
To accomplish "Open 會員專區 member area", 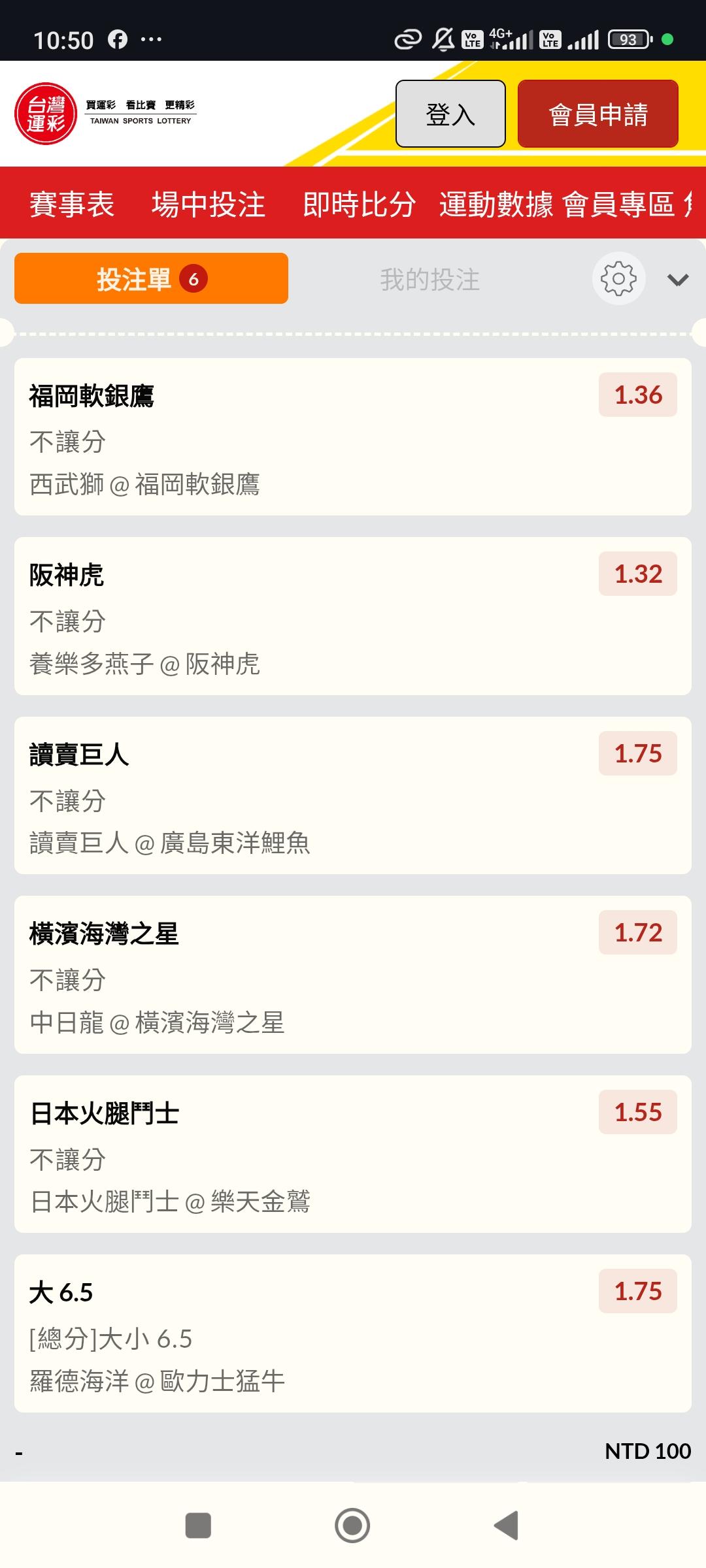I will 618,204.
